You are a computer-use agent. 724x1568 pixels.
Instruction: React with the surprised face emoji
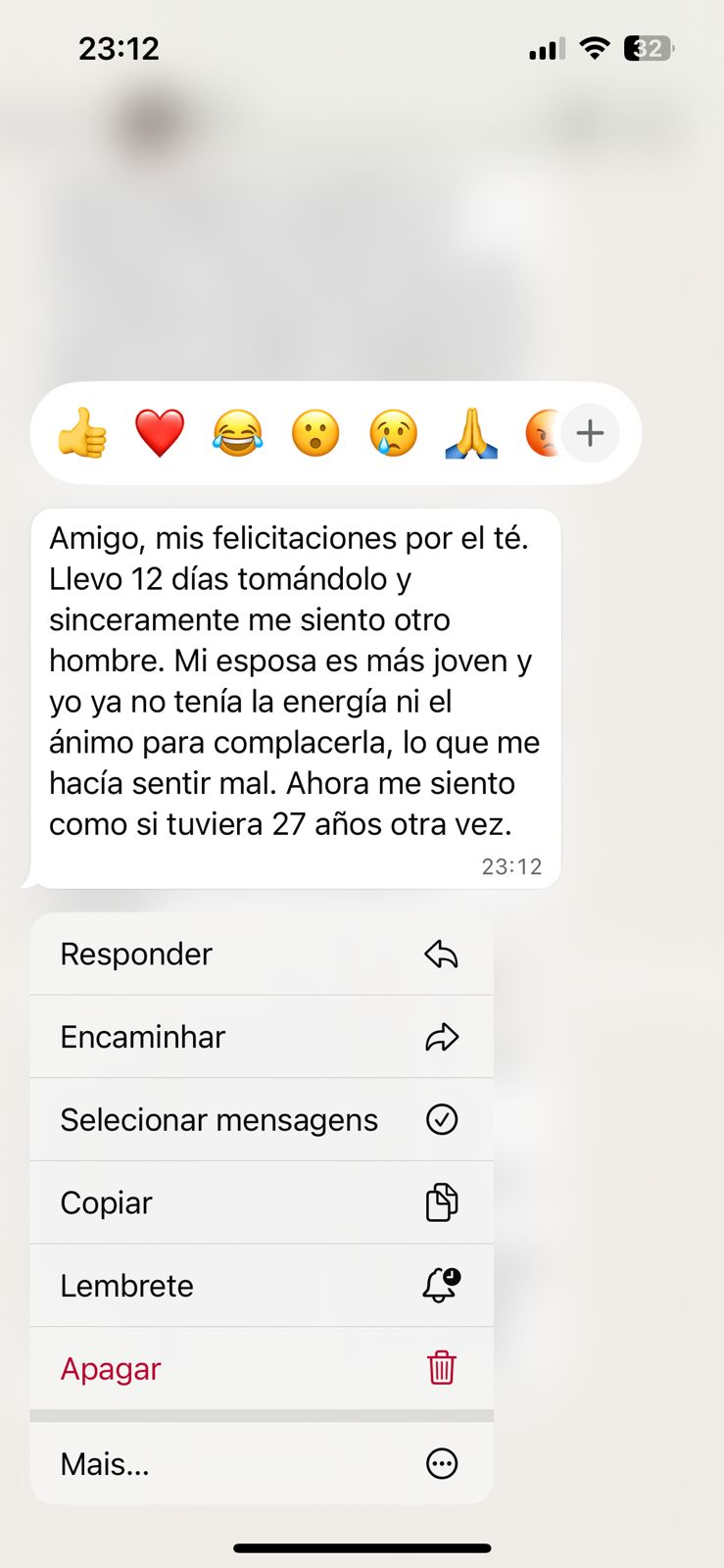click(315, 433)
